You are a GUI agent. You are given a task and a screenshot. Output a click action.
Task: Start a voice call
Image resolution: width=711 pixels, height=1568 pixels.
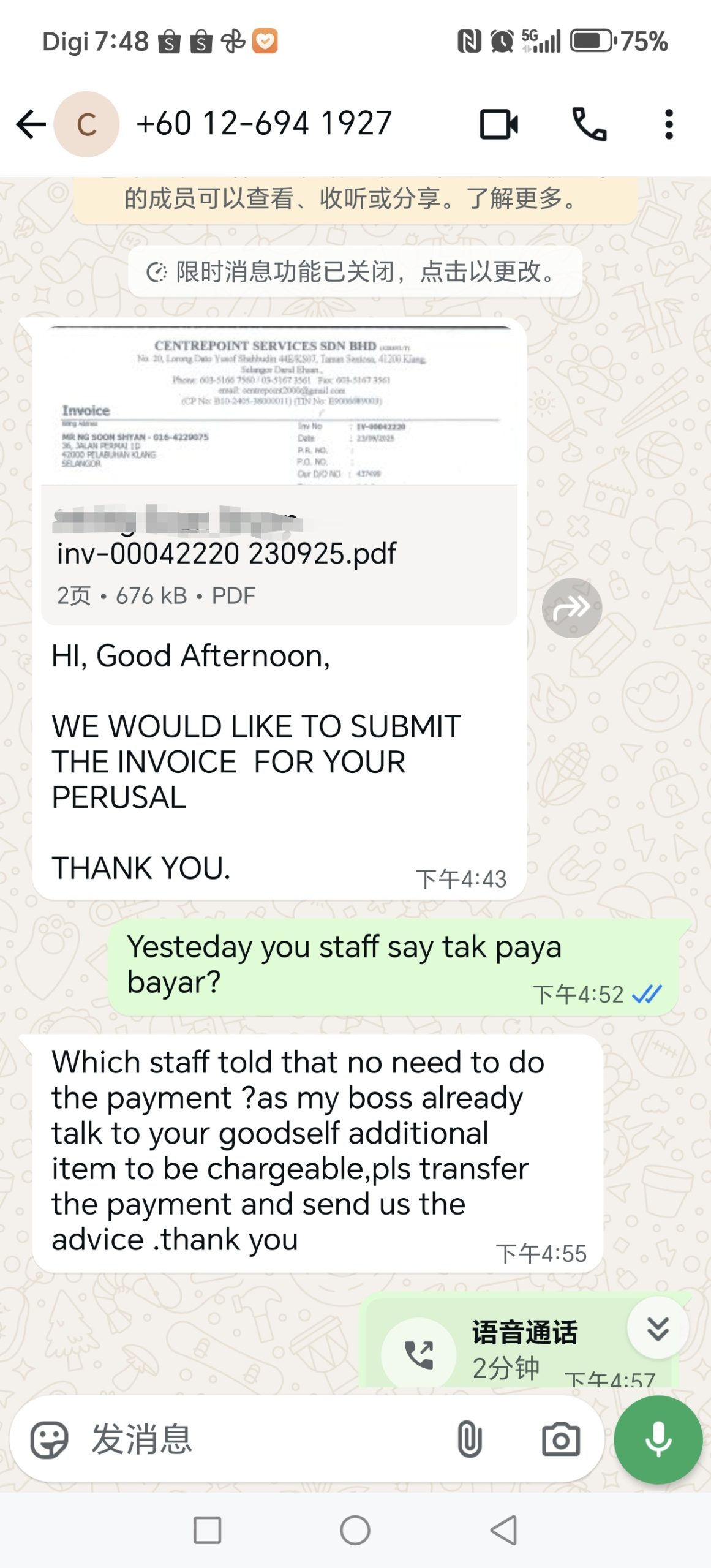[x=589, y=124]
